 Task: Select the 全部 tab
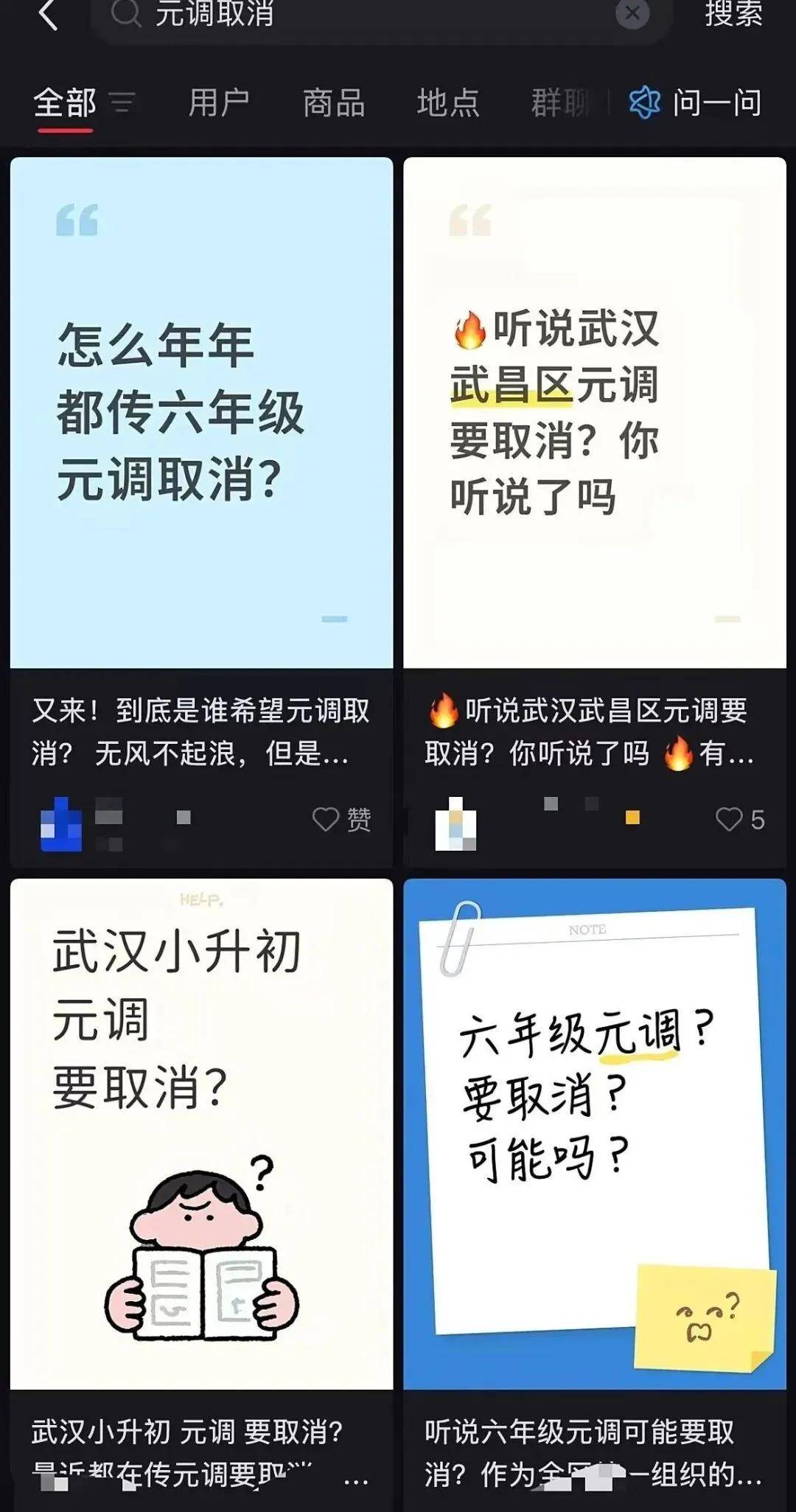(x=65, y=102)
